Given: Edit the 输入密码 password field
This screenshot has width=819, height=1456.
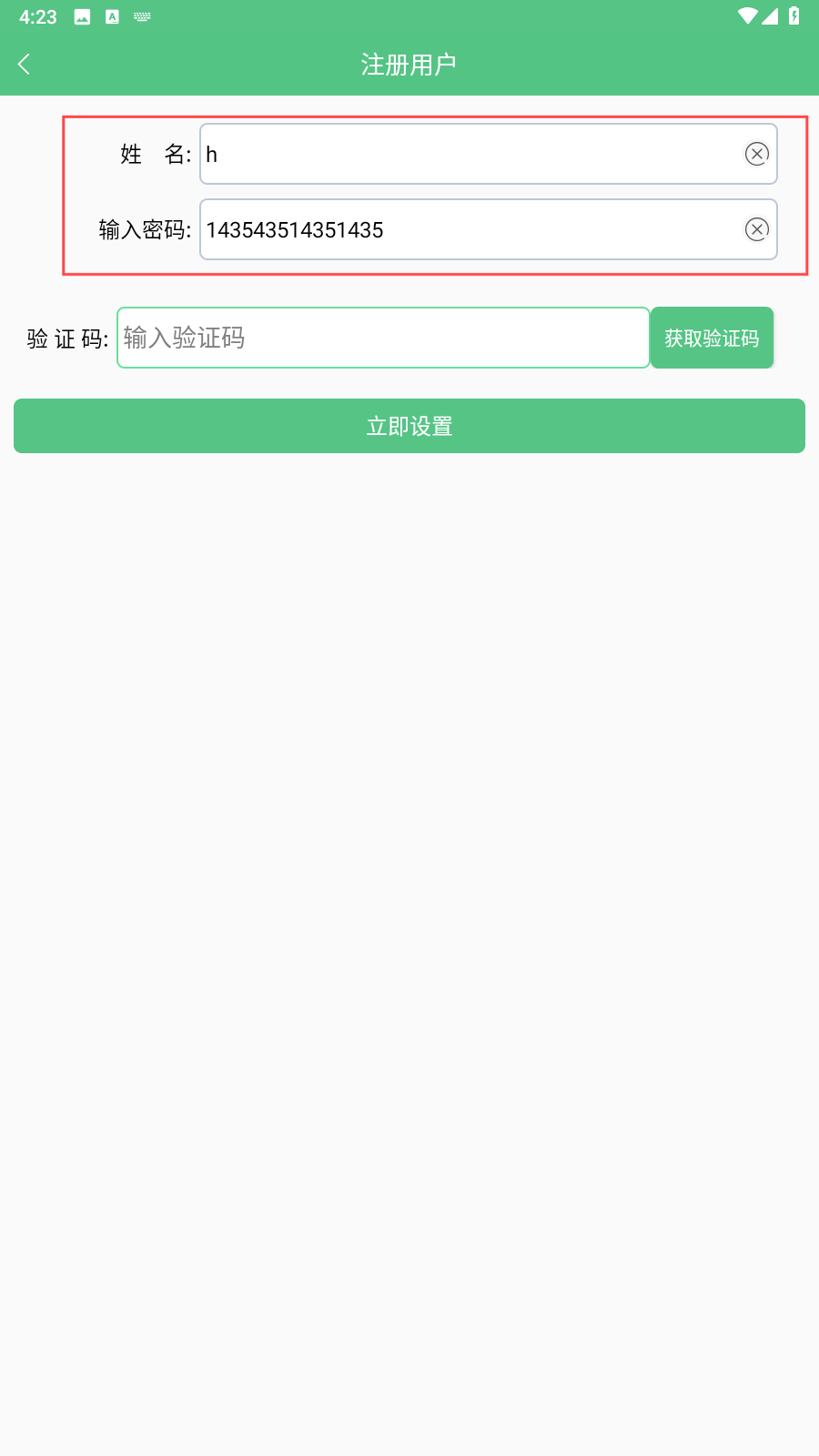Looking at the screenshot, I should point(469,229).
